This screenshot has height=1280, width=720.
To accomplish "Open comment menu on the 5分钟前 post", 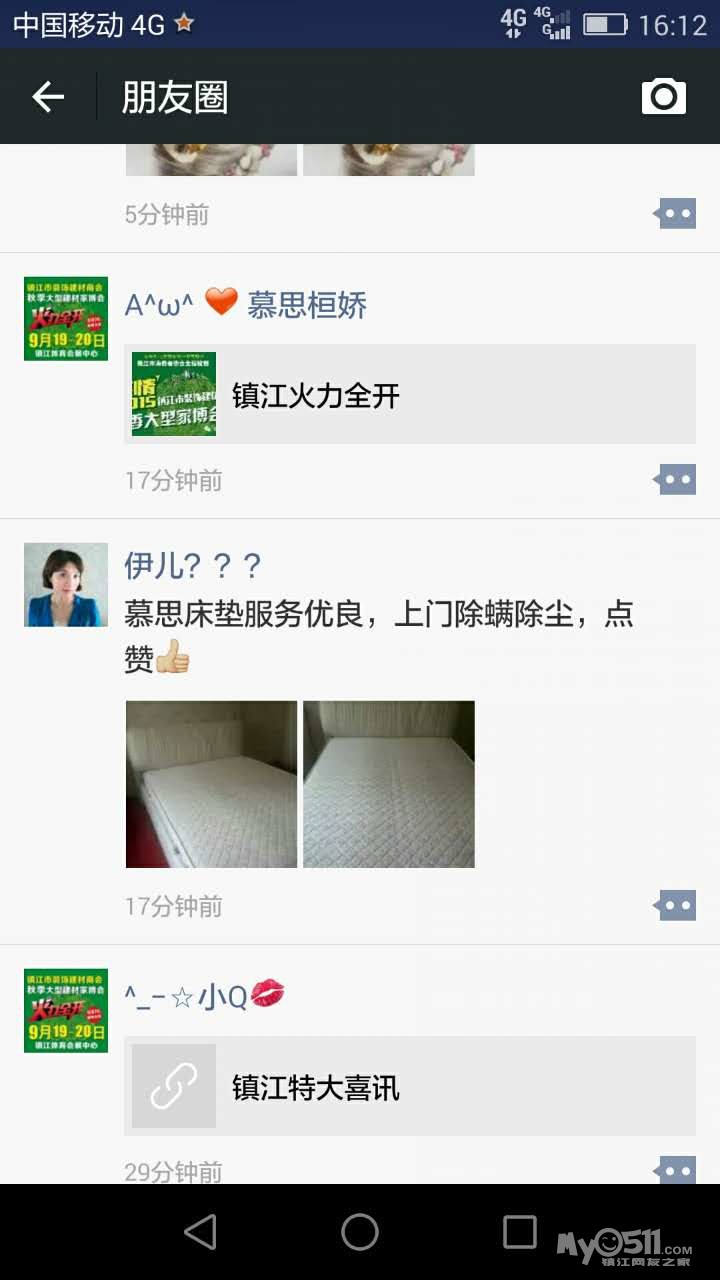I will [675, 213].
